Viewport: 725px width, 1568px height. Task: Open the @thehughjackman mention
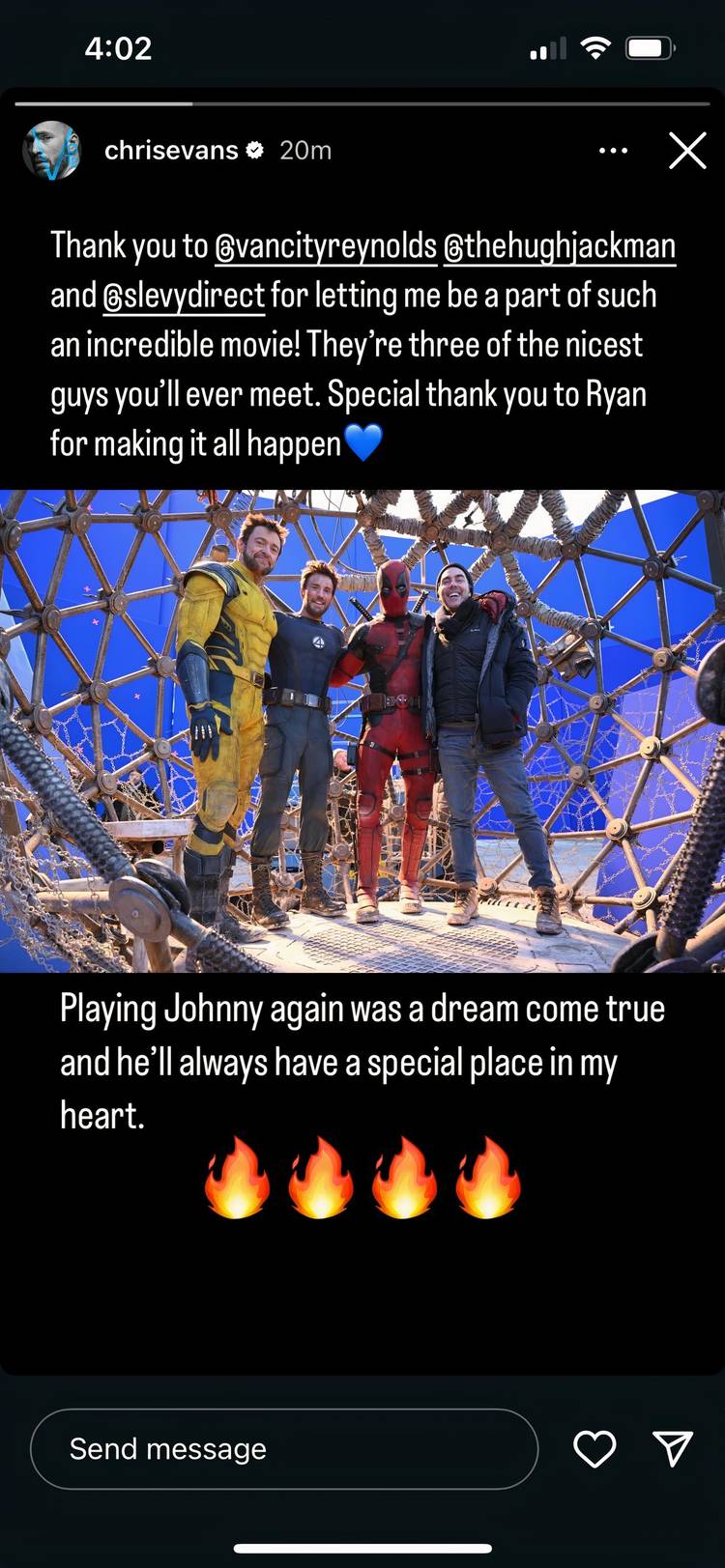click(560, 245)
